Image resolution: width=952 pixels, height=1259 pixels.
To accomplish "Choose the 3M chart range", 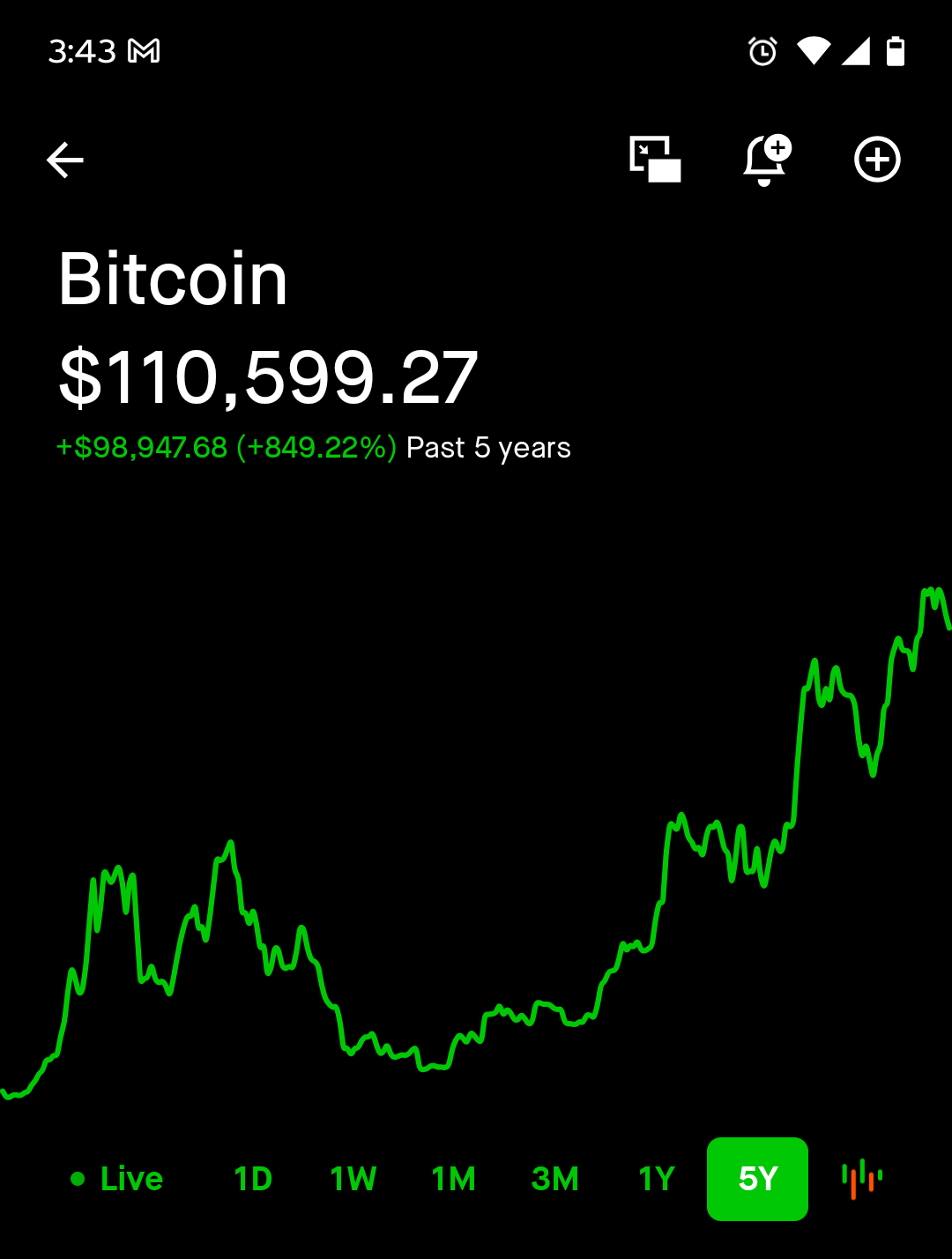I will (555, 1179).
